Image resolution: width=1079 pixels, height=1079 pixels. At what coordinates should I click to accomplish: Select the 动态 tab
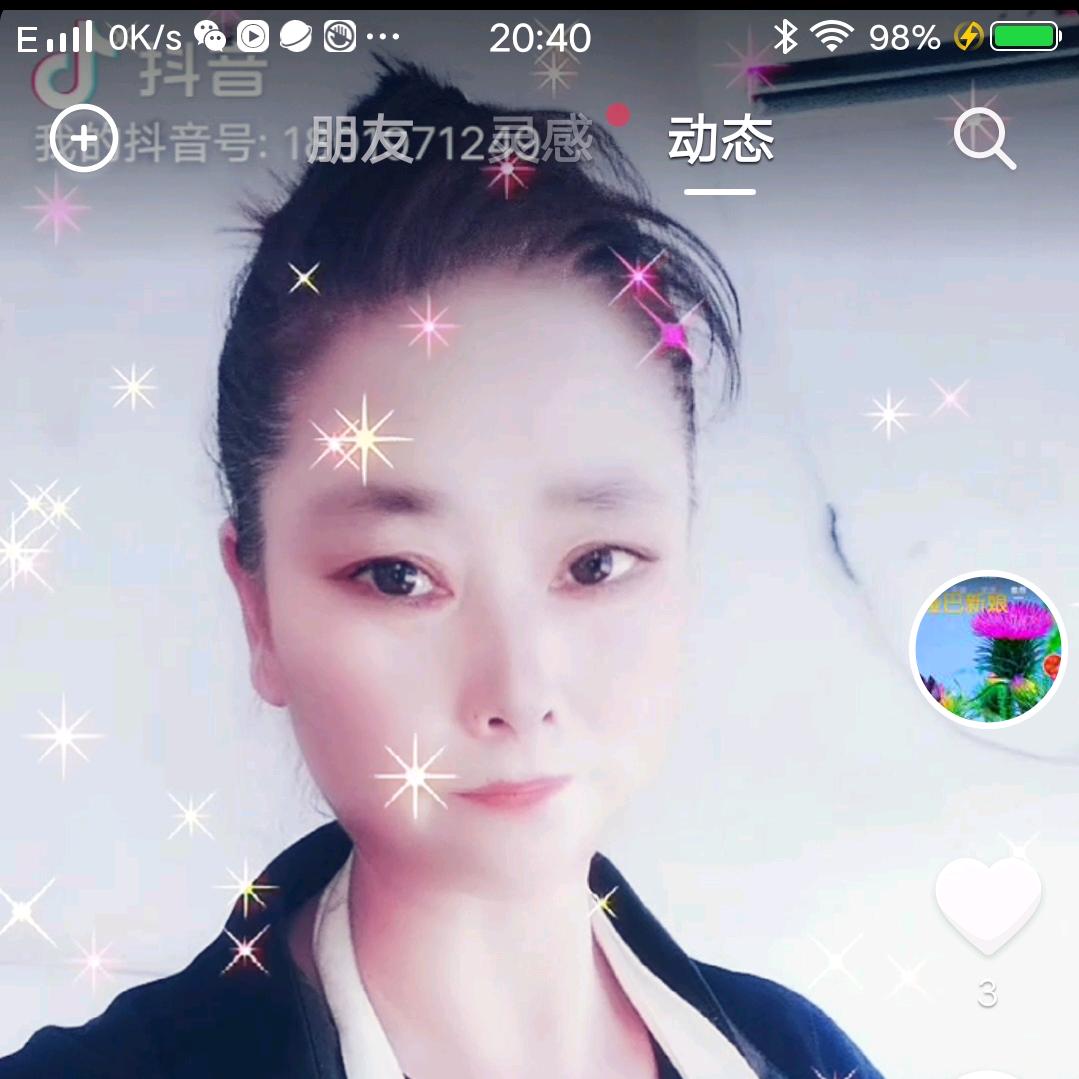(x=720, y=140)
